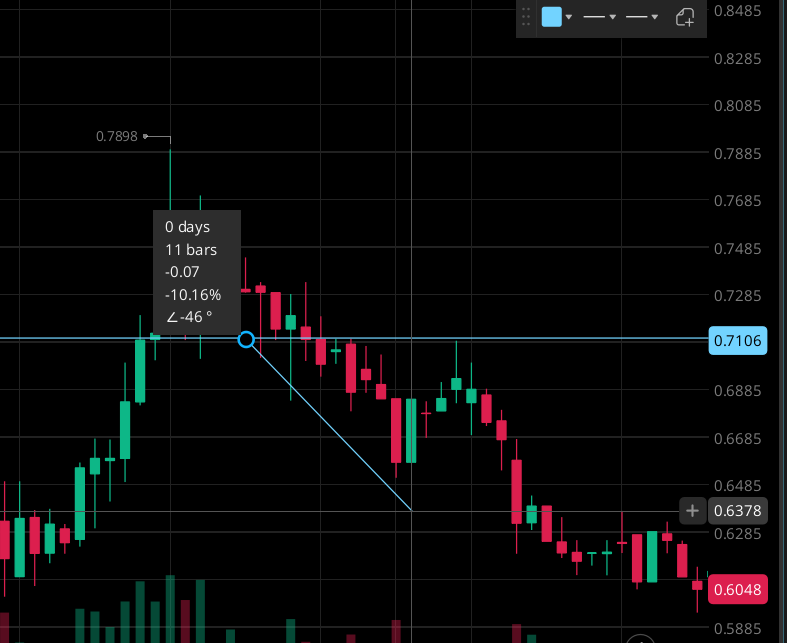Select the trend line's circular anchor point
This screenshot has width=787, height=643.
tap(246, 340)
